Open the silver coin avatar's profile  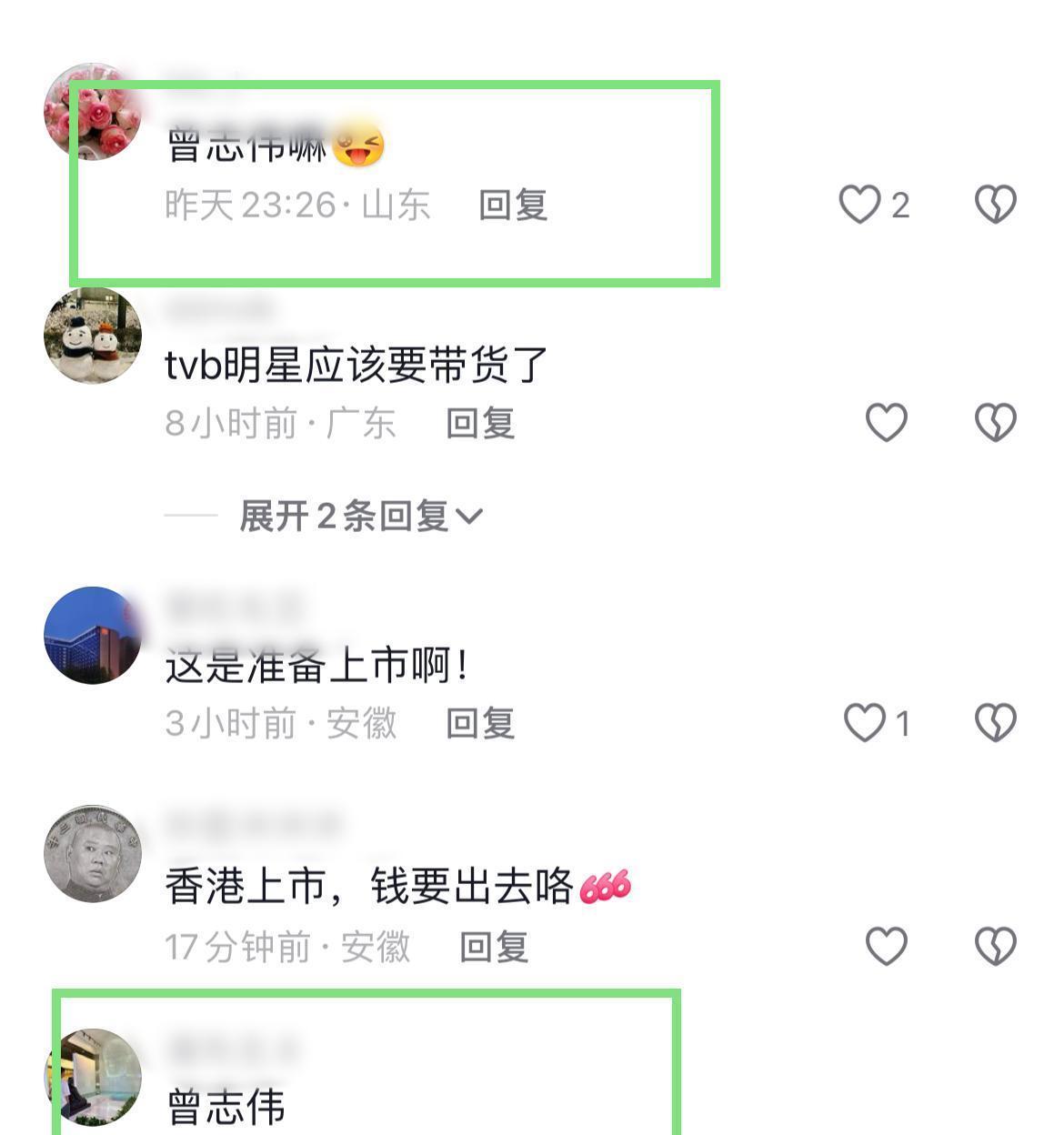click(x=93, y=853)
